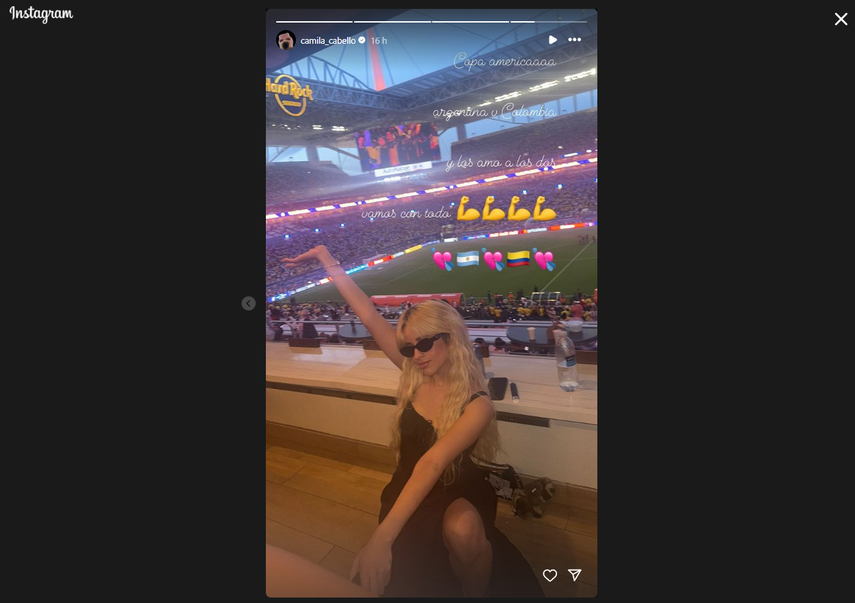The height and width of the screenshot is (603, 855).
Task: Open the story options menu
Action: coord(574,40)
